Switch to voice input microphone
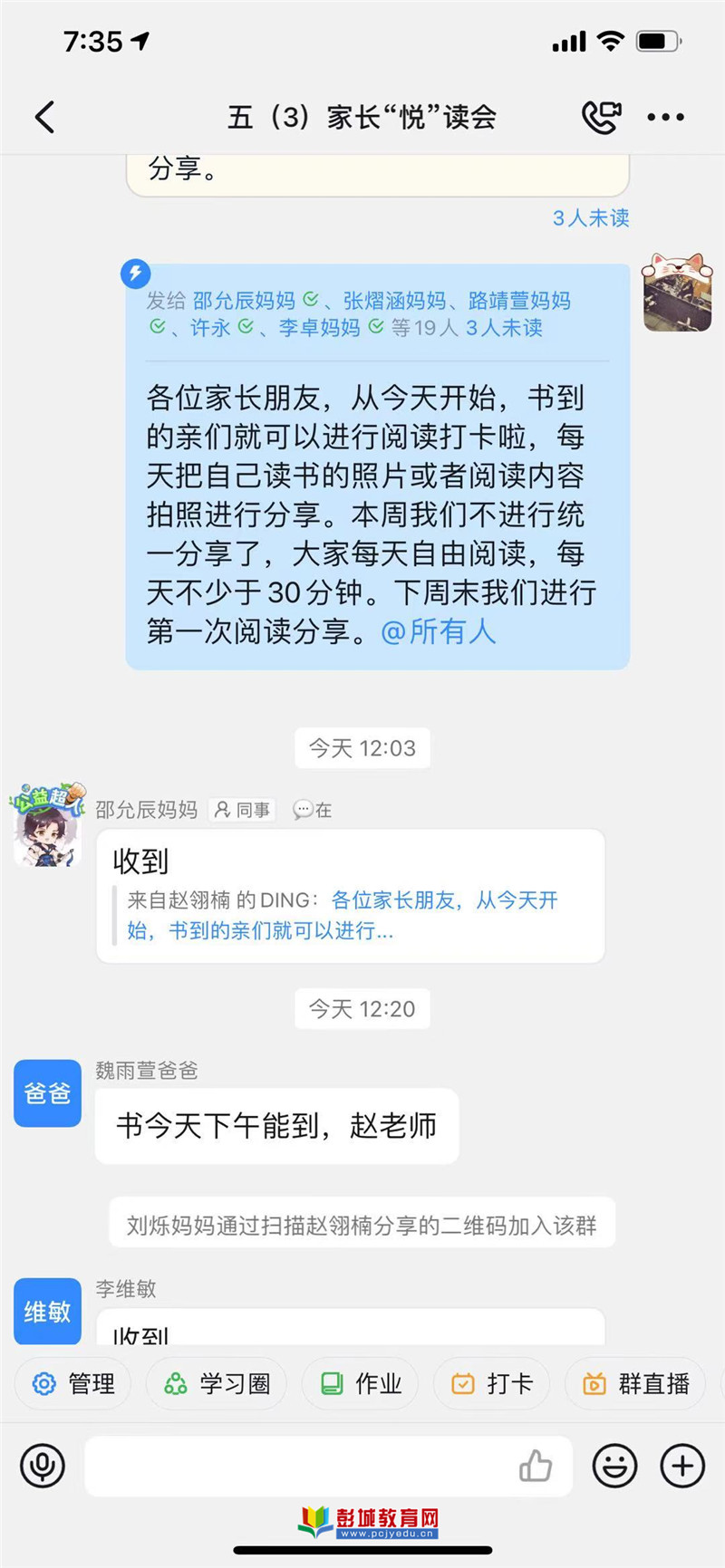The image size is (725, 1568). 43,1466
